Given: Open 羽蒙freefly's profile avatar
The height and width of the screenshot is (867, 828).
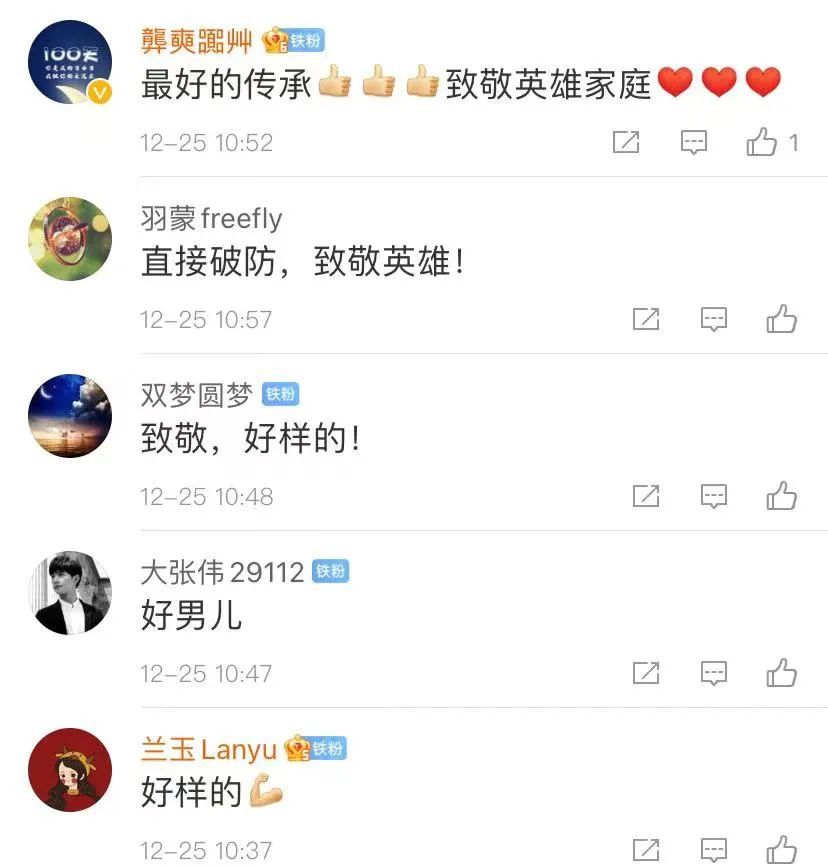Looking at the screenshot, I should click(70, 239).
